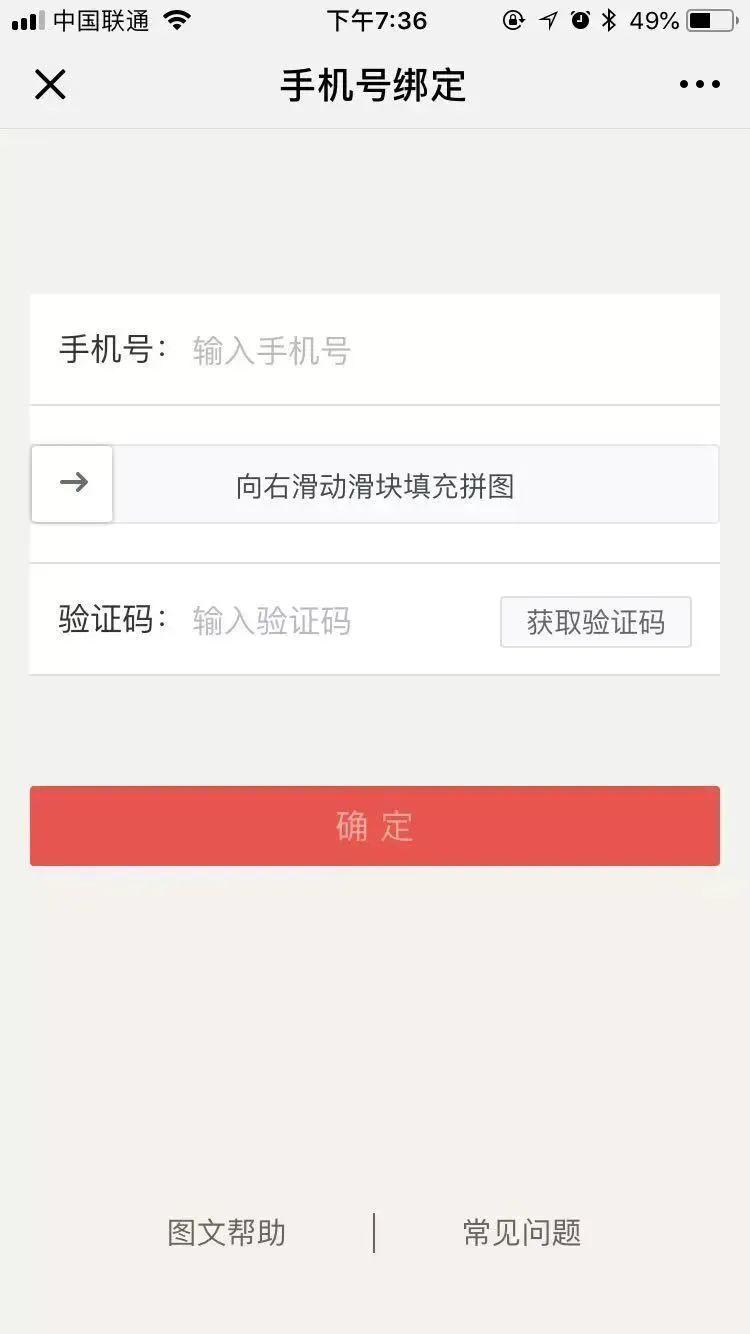Click the close X icon

coord(49,84)
